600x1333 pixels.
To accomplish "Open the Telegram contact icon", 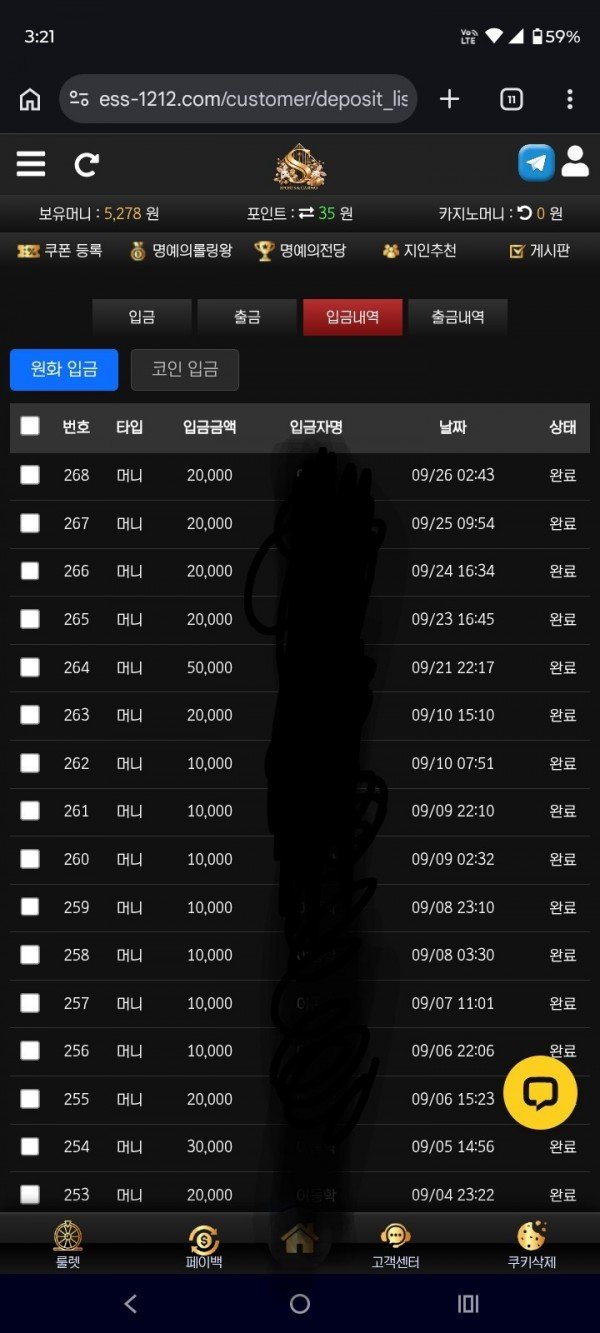I will point(536,163).
